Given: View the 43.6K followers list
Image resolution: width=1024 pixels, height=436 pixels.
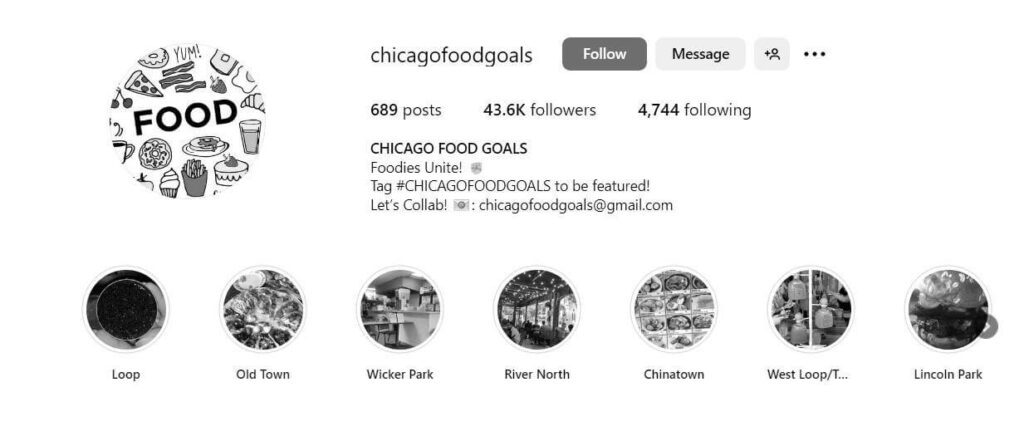Looking at the screenshot, I should coord(539,110).
